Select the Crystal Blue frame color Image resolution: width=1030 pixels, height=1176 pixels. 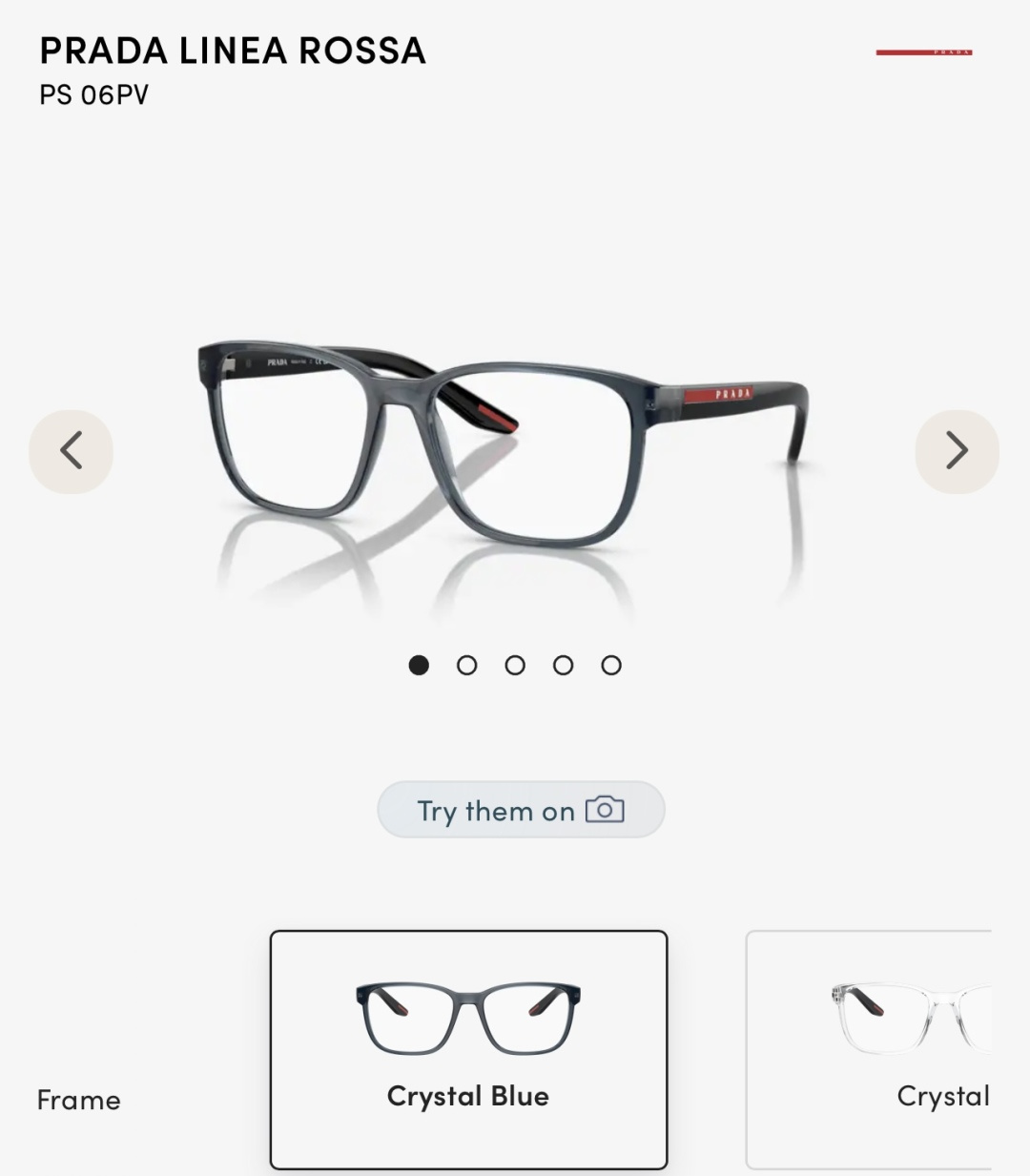click(468, 1049)
